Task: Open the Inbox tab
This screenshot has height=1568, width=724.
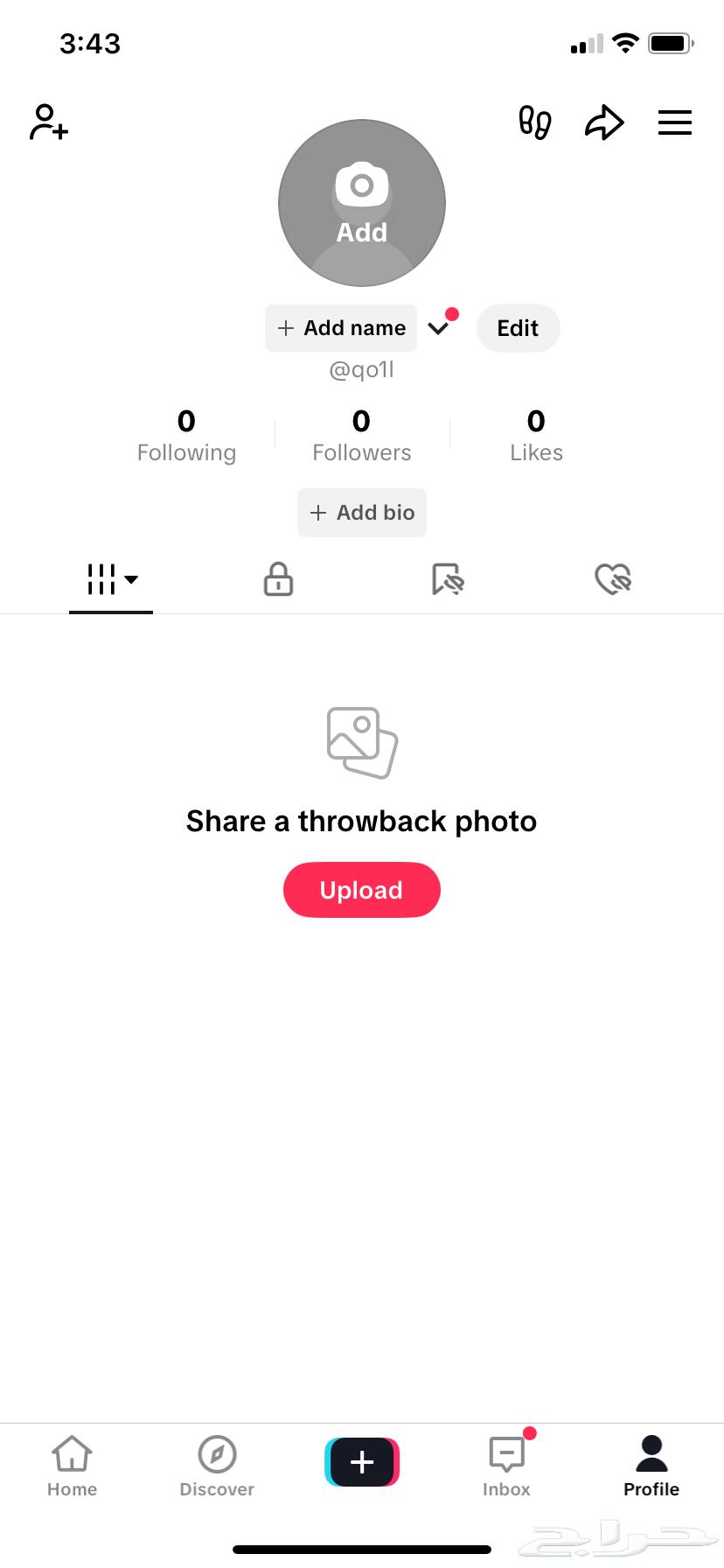Action: [x=506, y=1466]
